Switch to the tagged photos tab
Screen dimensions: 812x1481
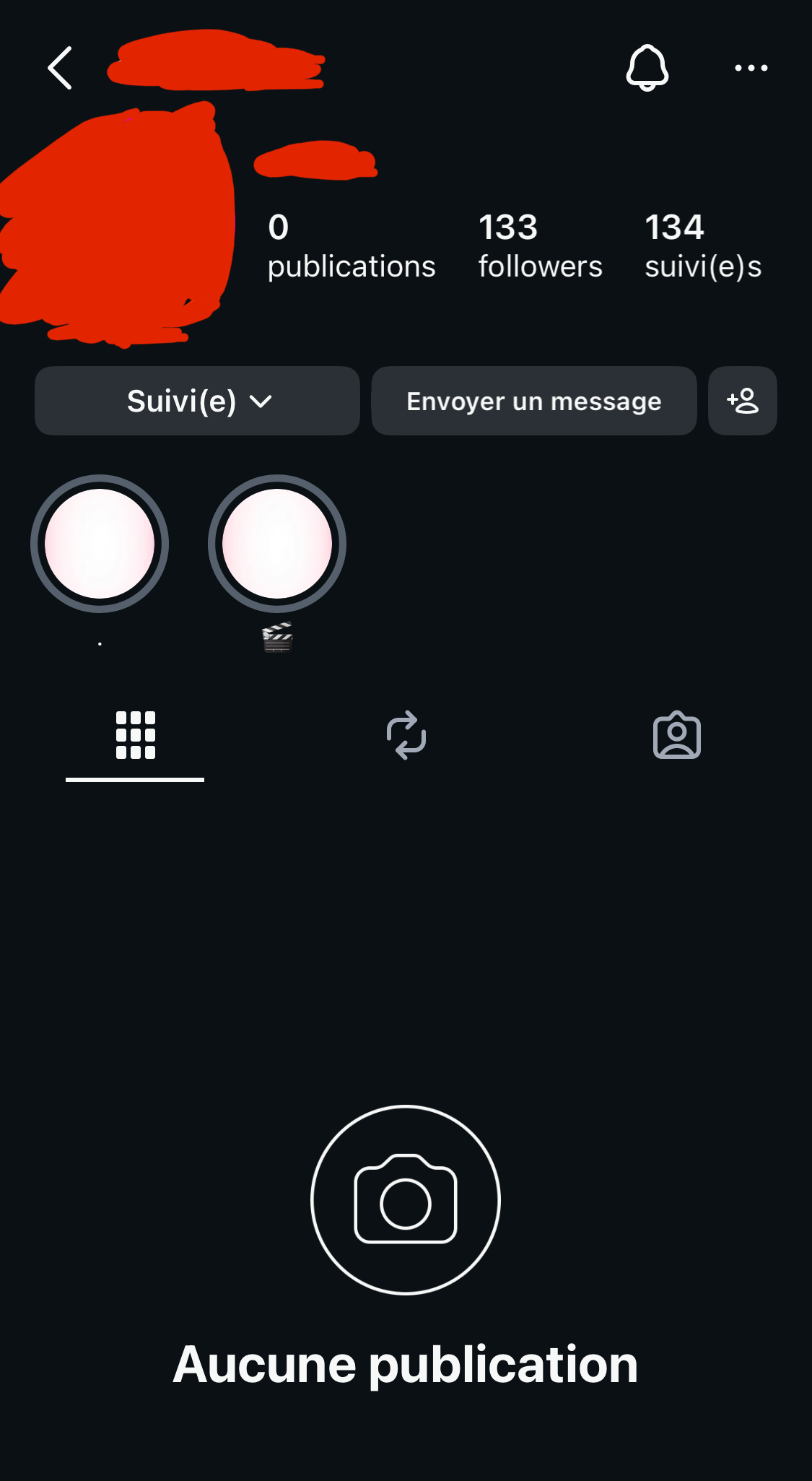pyautogui.click(x=676, y=735)
